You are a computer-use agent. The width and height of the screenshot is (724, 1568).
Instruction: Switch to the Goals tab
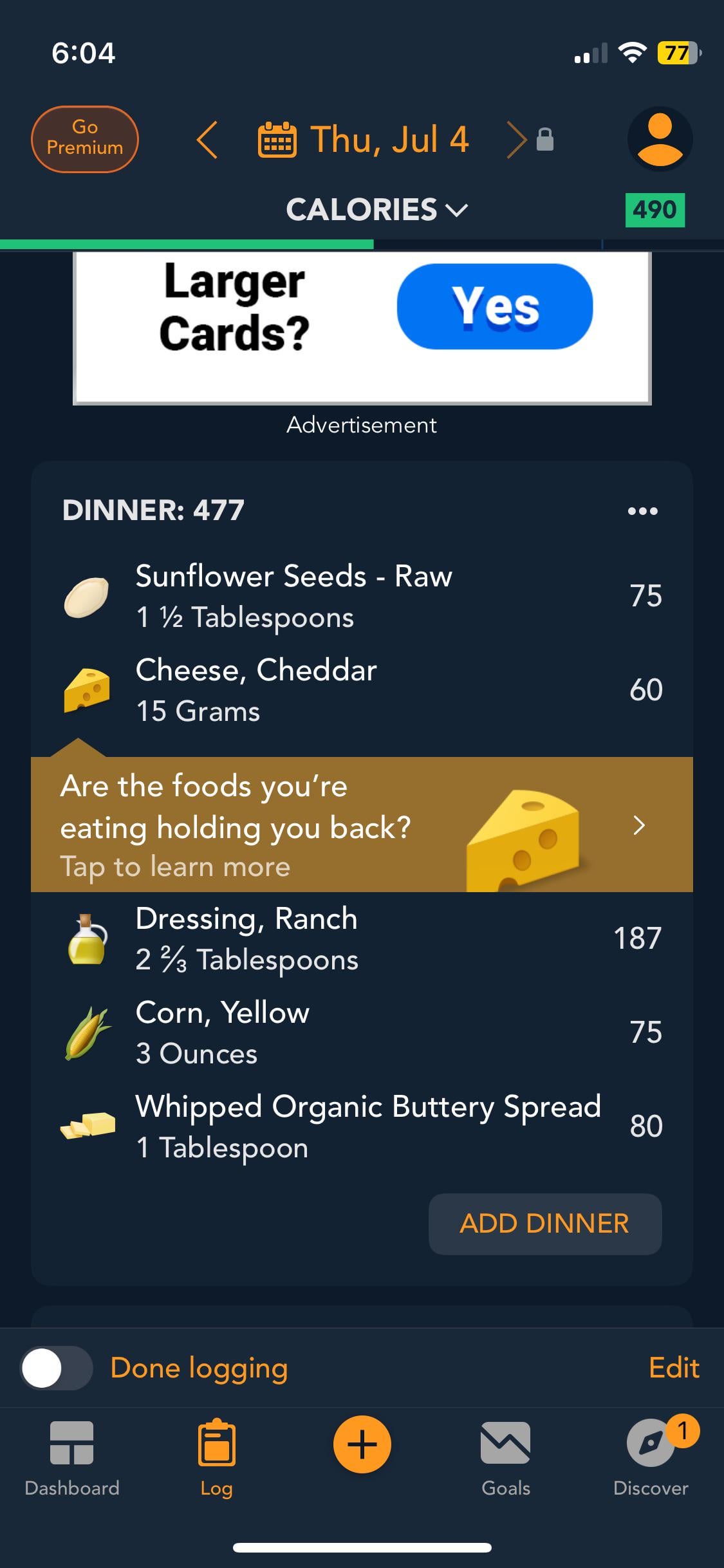506,1459
